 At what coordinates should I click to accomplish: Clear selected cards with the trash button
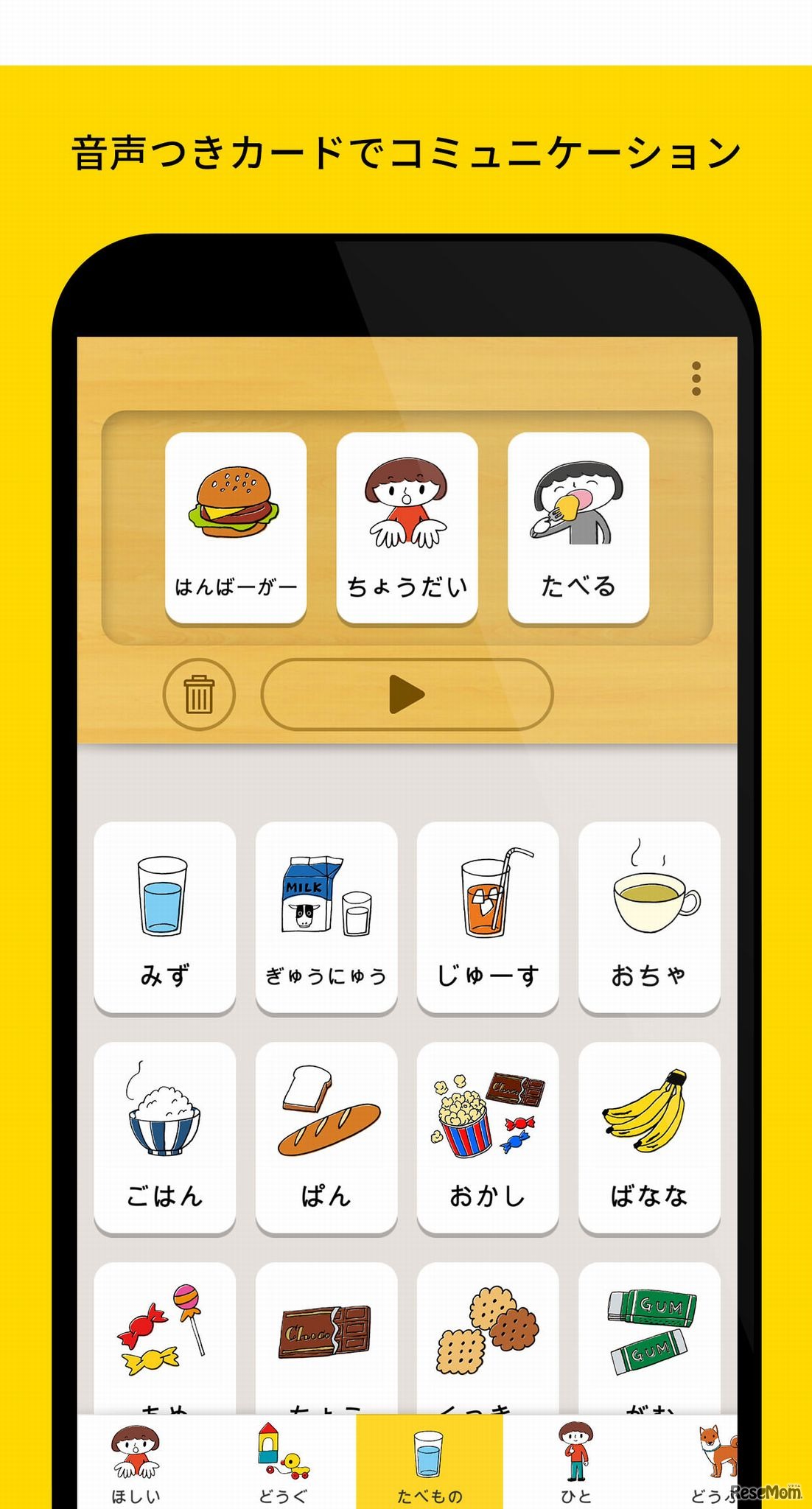click(x=199, y=692)
